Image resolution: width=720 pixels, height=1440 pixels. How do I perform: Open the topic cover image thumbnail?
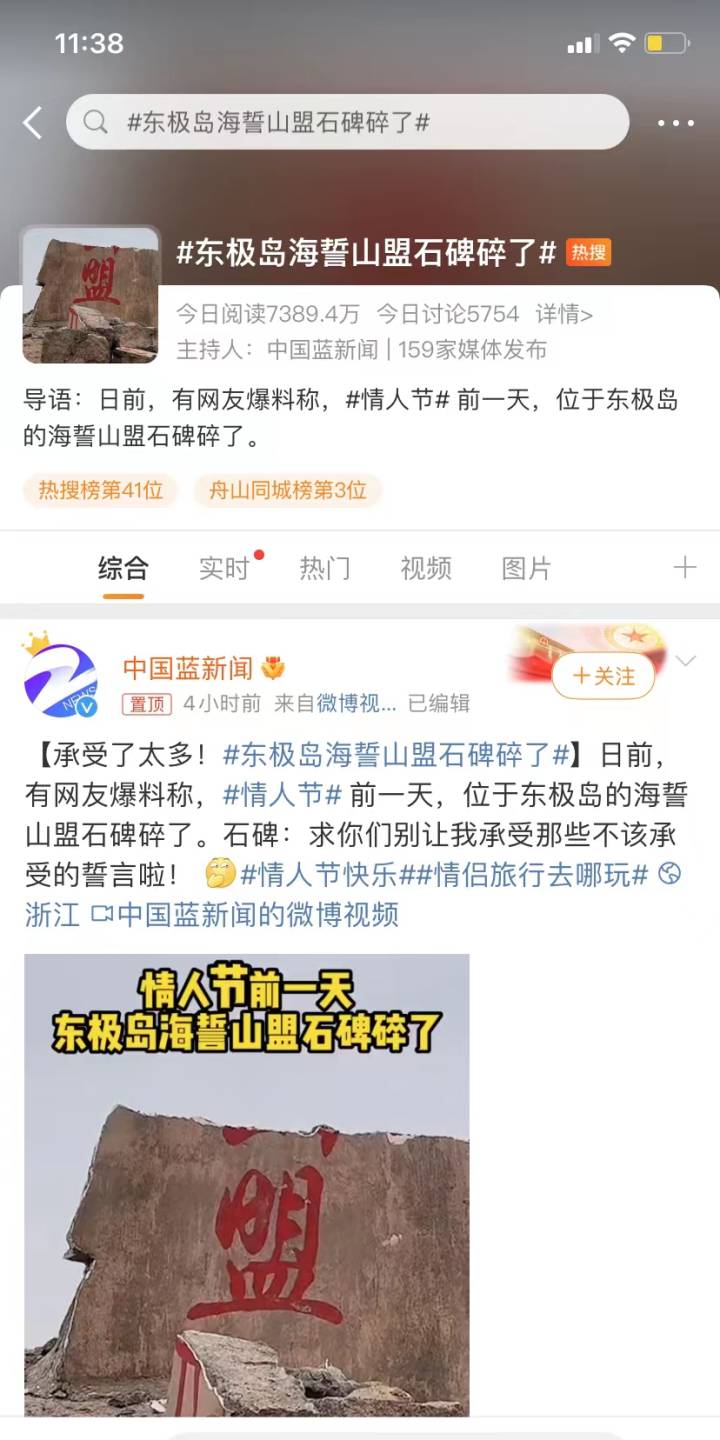click(x=91, y=294)
